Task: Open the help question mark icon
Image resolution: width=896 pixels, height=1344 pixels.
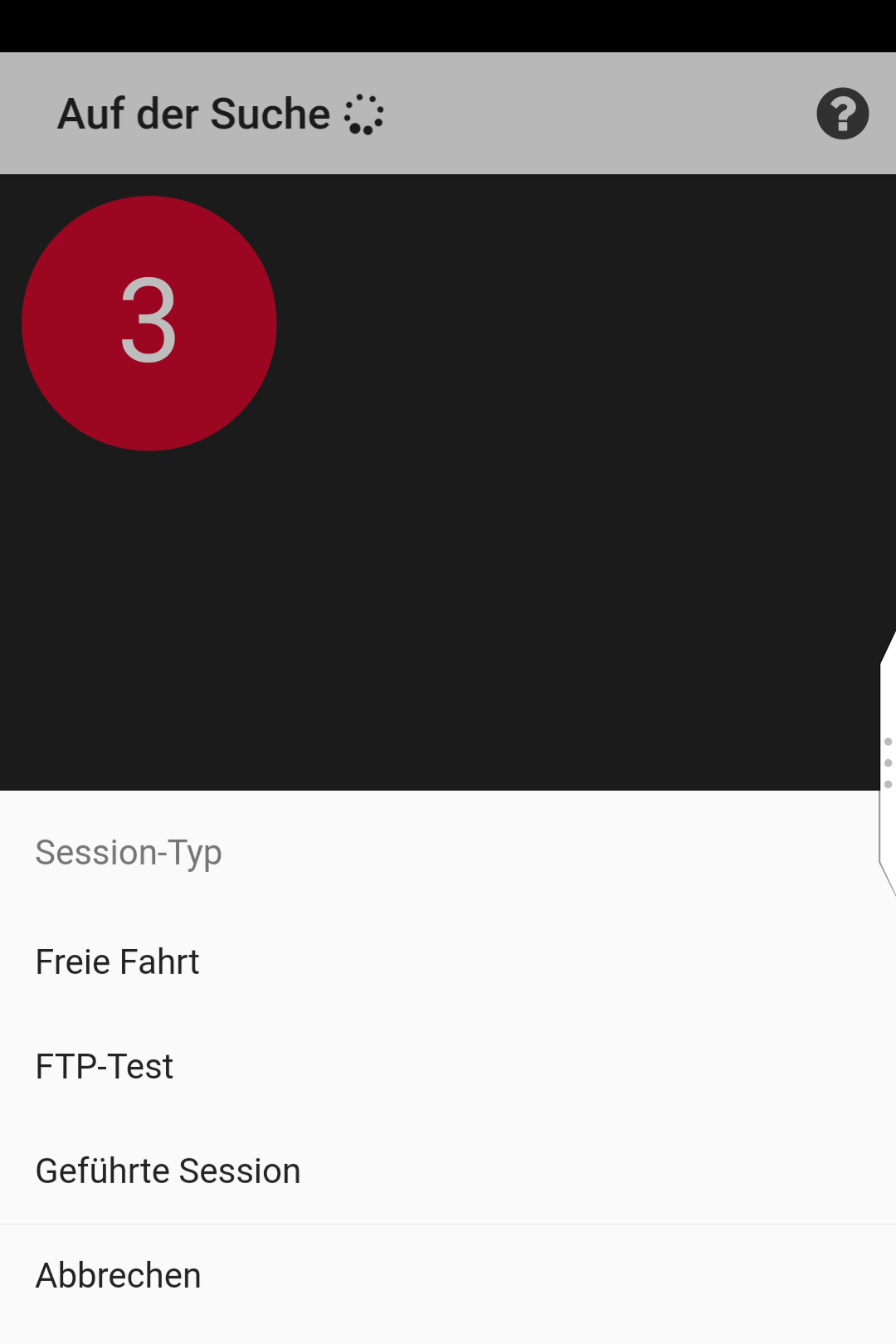Action: (842, 114)
